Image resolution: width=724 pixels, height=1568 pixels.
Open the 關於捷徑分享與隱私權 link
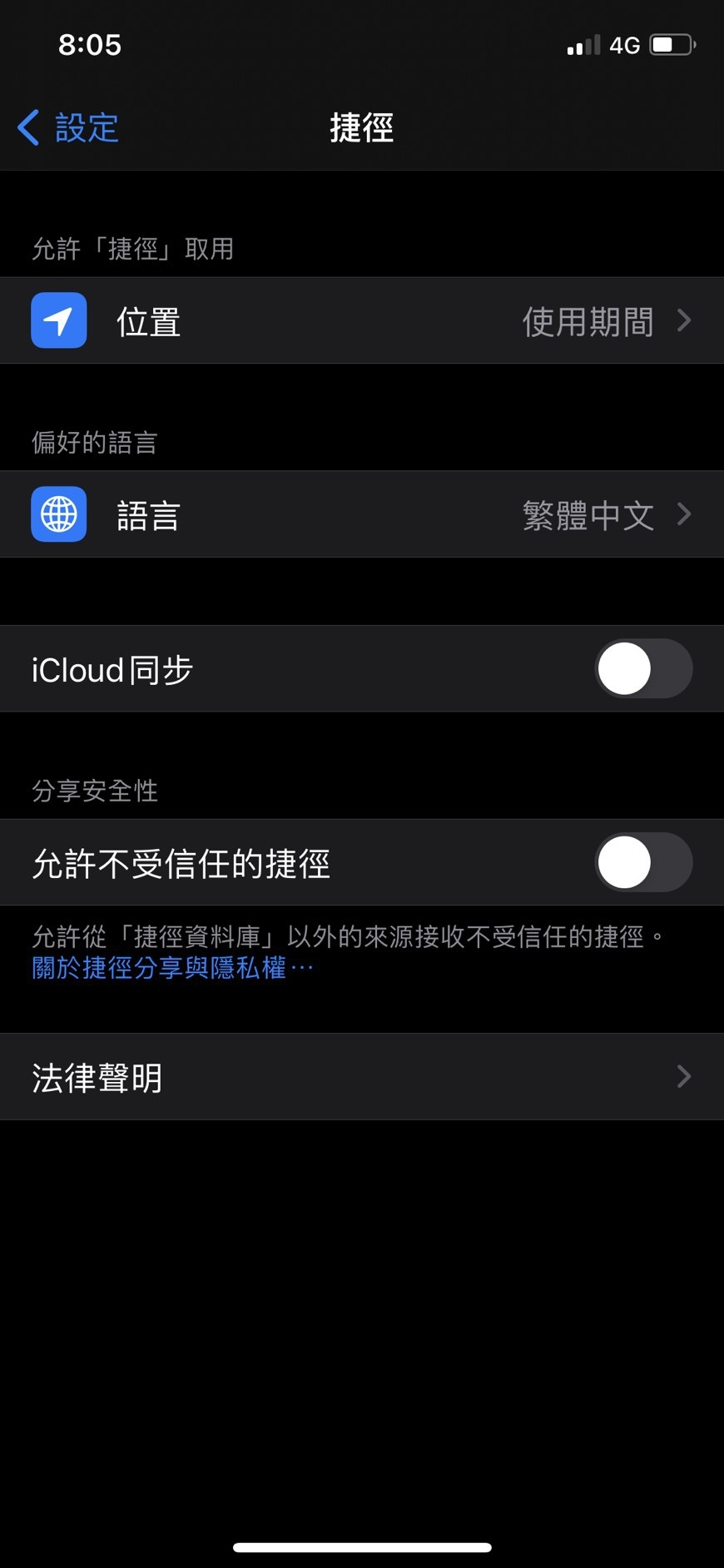coord(171,968)
